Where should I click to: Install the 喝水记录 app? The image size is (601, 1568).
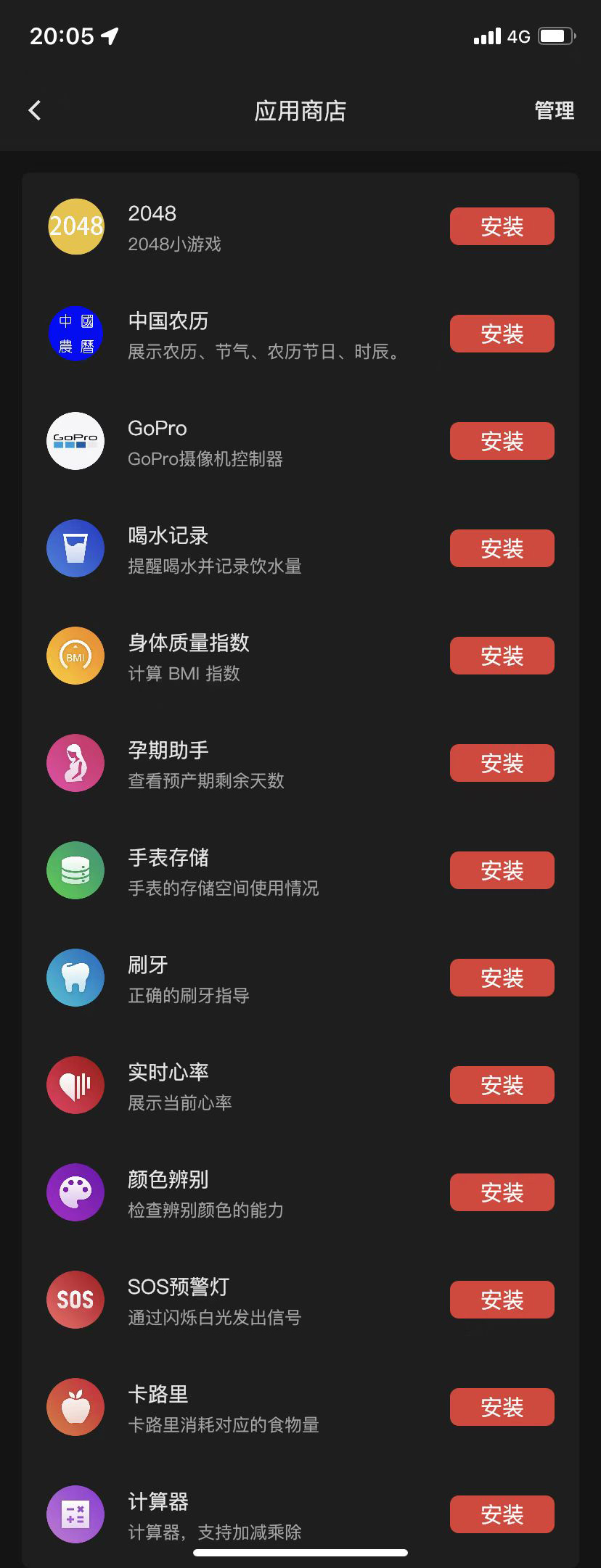pos(502,548)
